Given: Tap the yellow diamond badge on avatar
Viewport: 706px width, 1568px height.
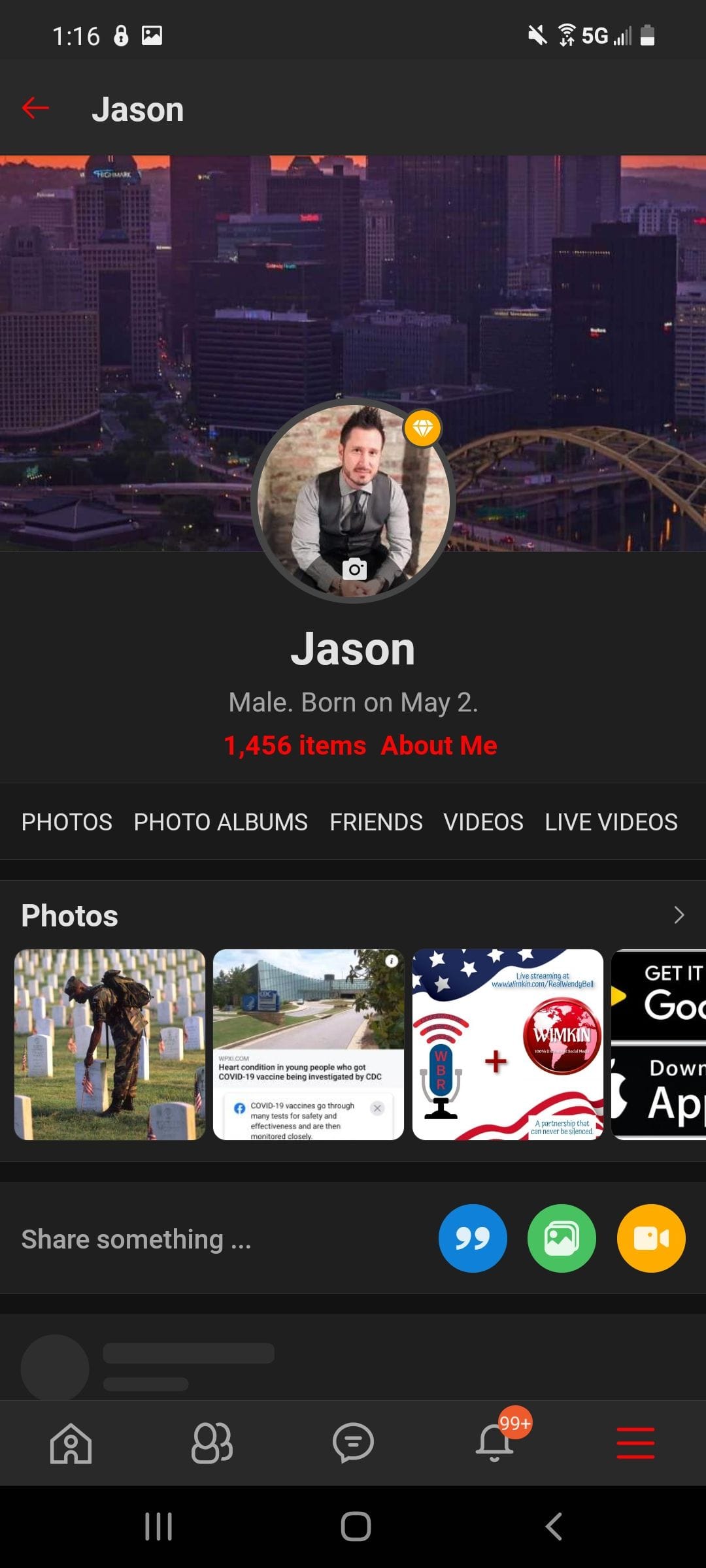Looking at the screenshot, I should (423, 428).
